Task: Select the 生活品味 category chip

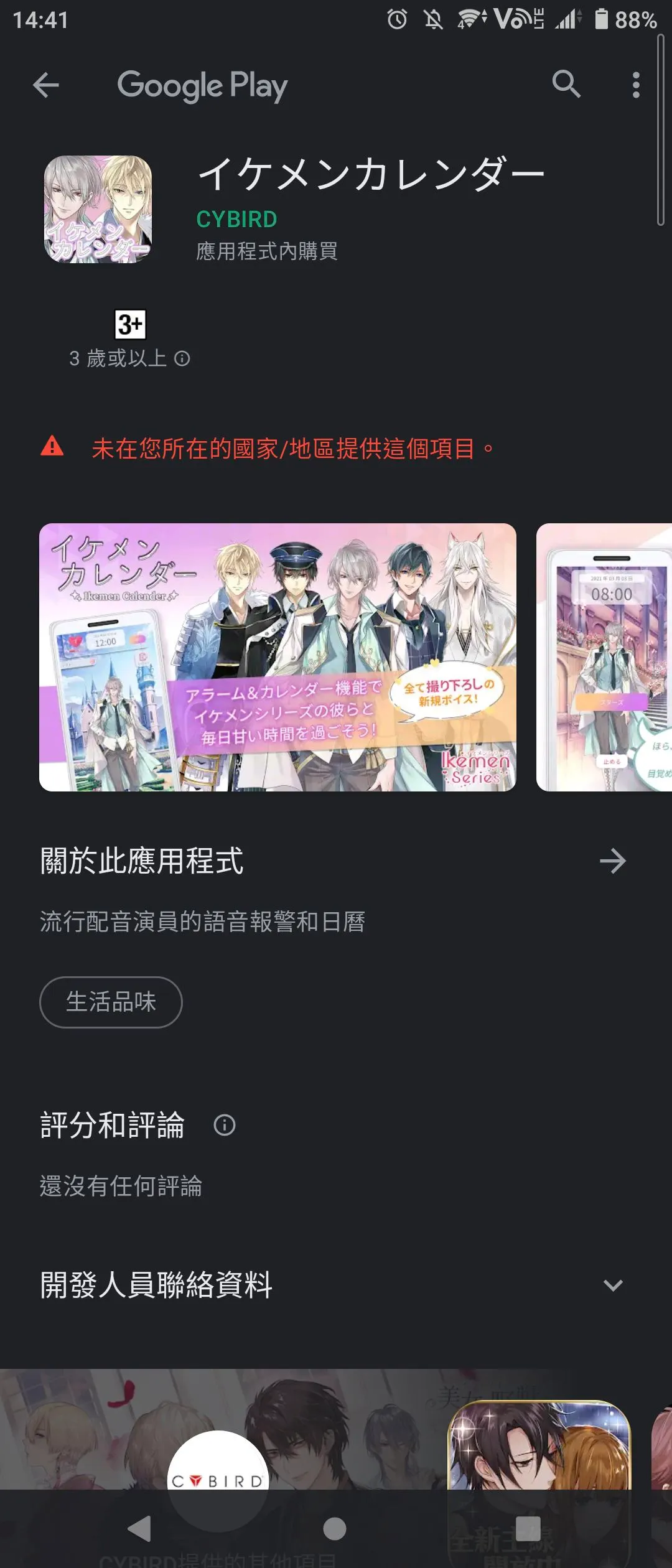Action: (x=111, y=1002)
